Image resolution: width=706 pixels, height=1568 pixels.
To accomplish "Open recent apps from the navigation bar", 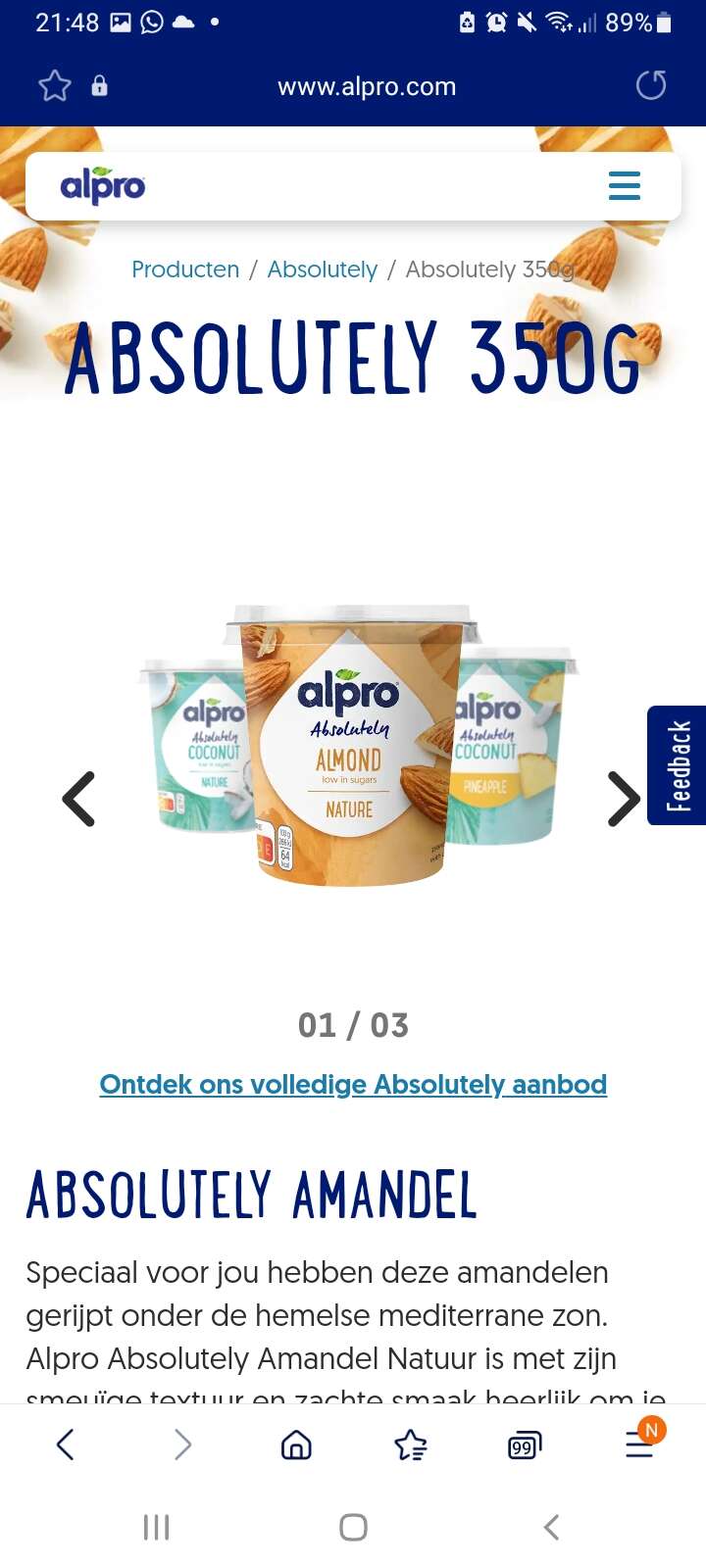I will (157, 1527).
